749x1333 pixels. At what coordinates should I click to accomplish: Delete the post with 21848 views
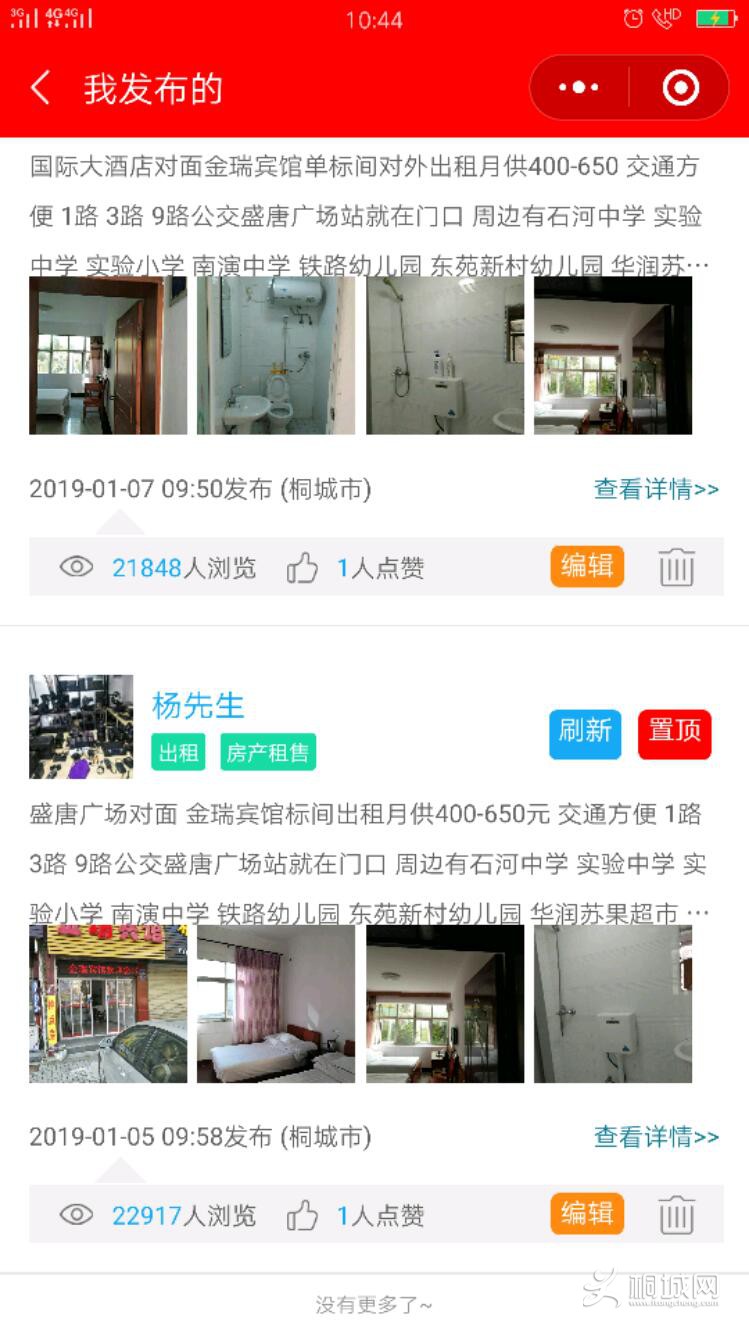(x=676, y=568)
